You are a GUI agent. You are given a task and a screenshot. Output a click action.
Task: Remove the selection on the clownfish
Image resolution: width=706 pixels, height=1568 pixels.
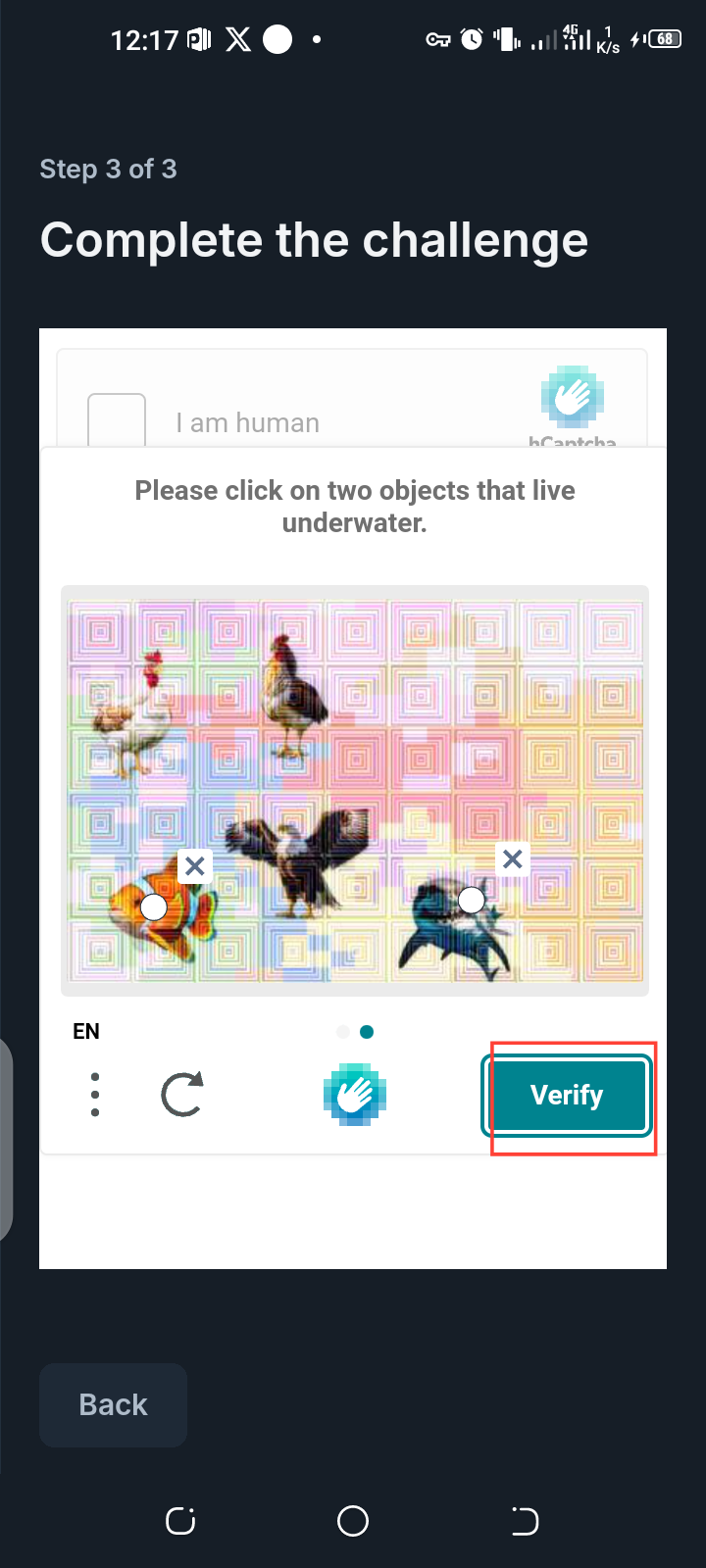(195, 865)
